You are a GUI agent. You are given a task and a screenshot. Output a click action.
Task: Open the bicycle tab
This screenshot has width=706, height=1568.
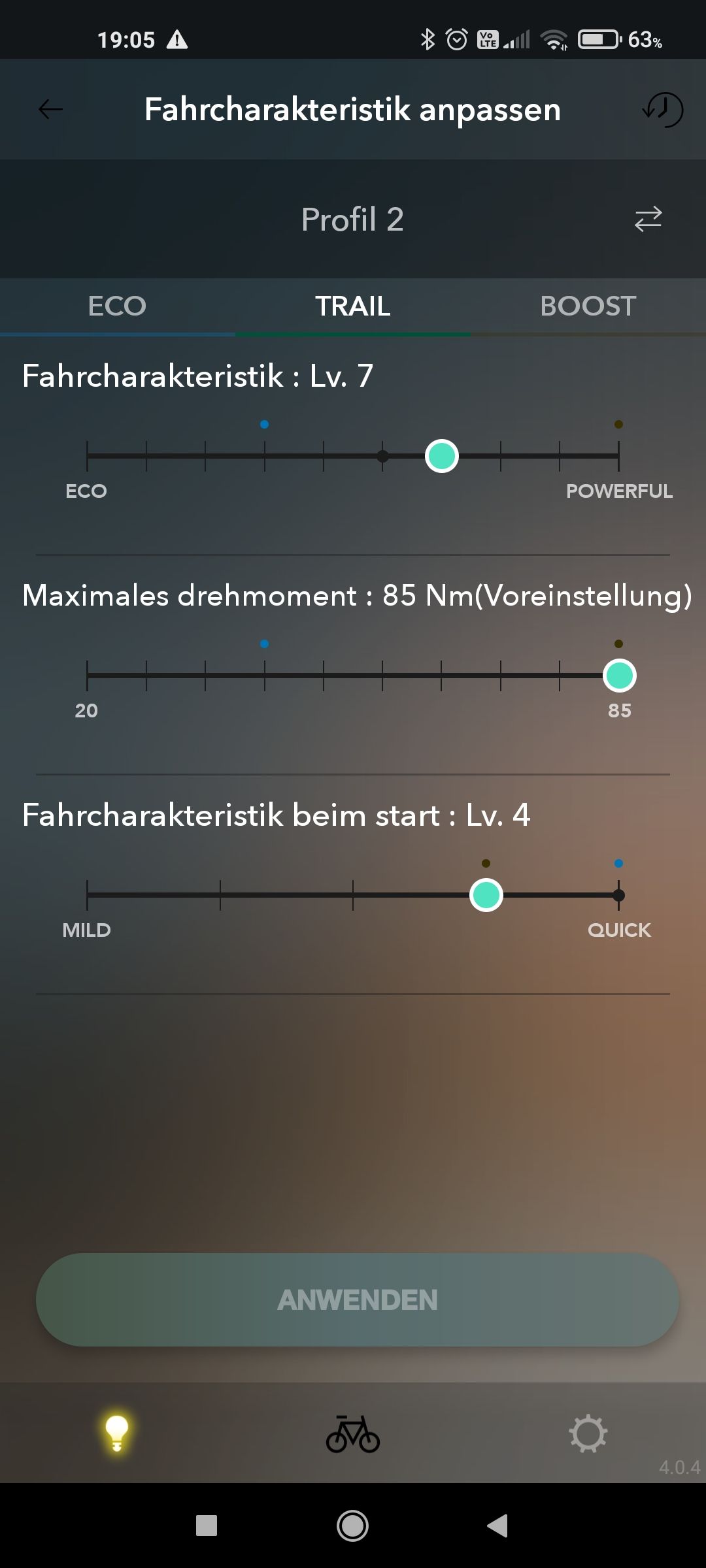[353, 1433]
